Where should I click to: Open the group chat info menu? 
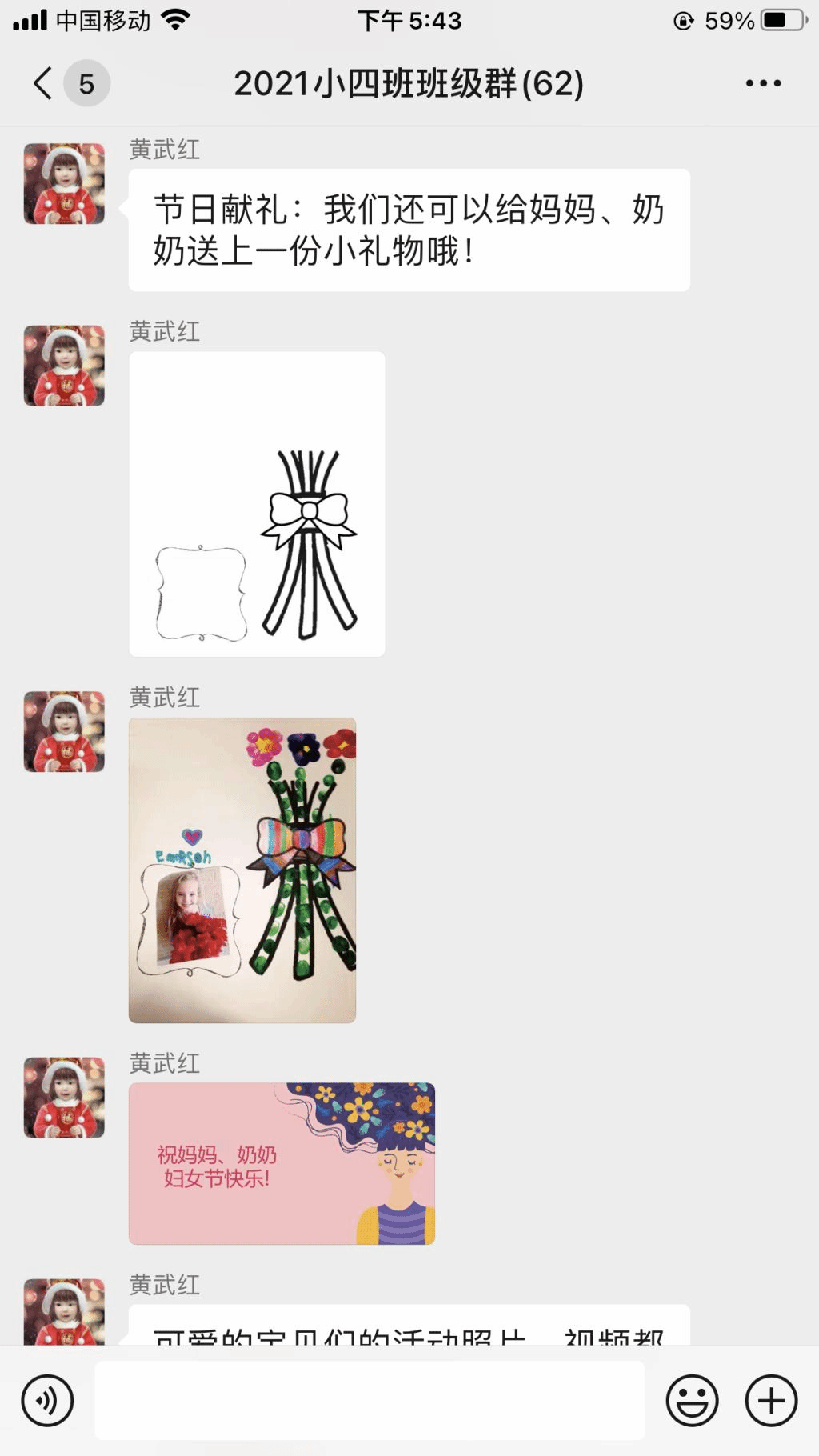click(x=763, y=83)
